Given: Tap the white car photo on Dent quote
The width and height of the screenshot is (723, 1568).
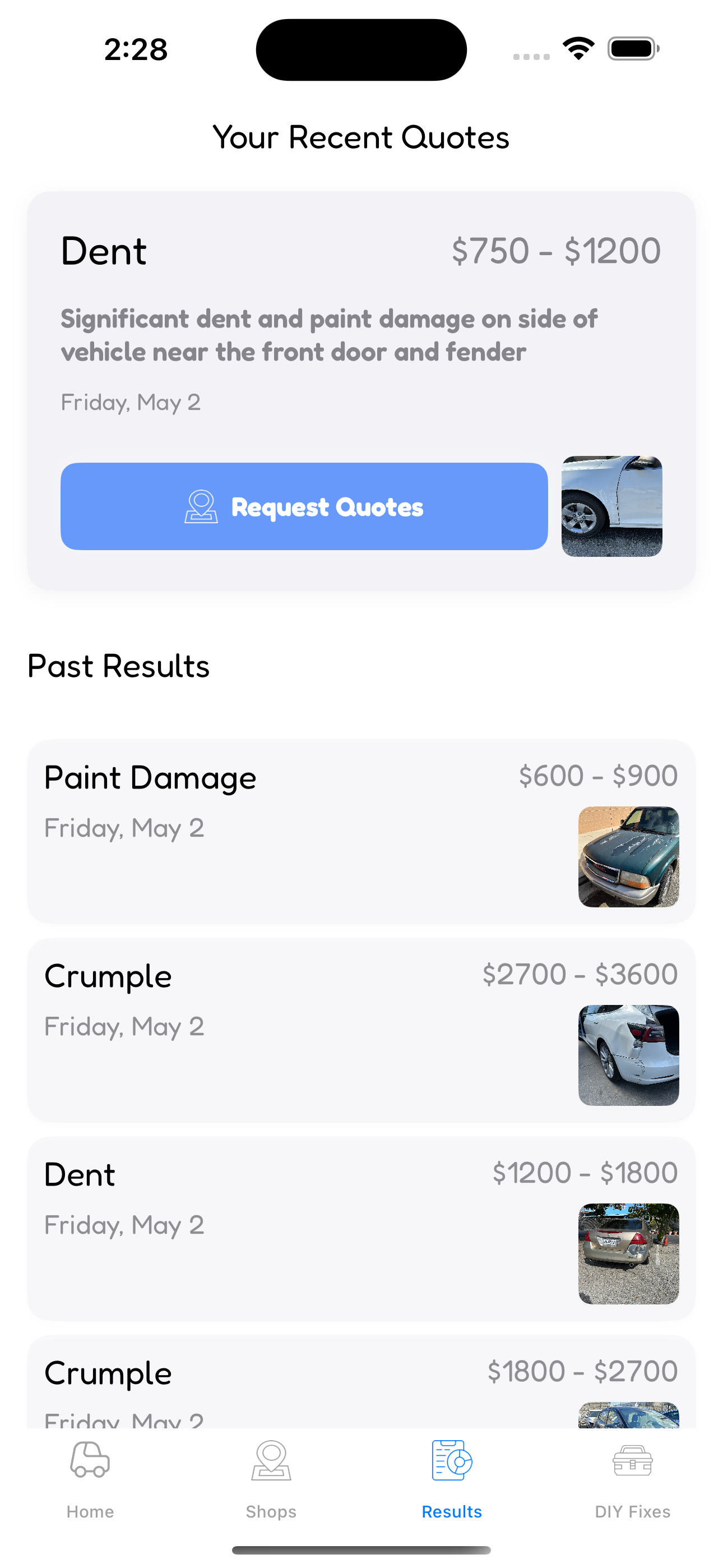Looking at the screenshot, I should [x=611, y=505].
